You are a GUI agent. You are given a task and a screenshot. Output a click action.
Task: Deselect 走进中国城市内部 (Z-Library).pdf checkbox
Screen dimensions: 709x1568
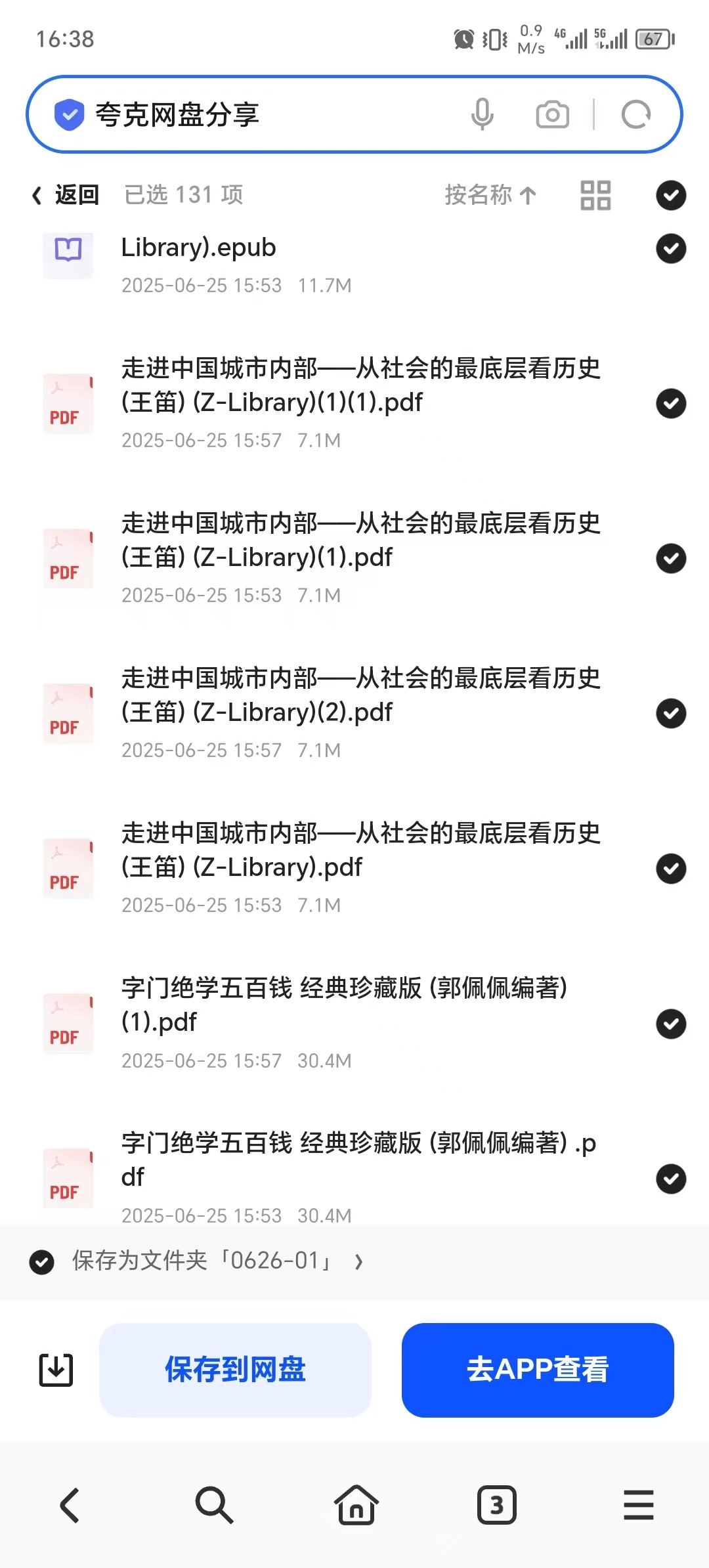[671, 869]
